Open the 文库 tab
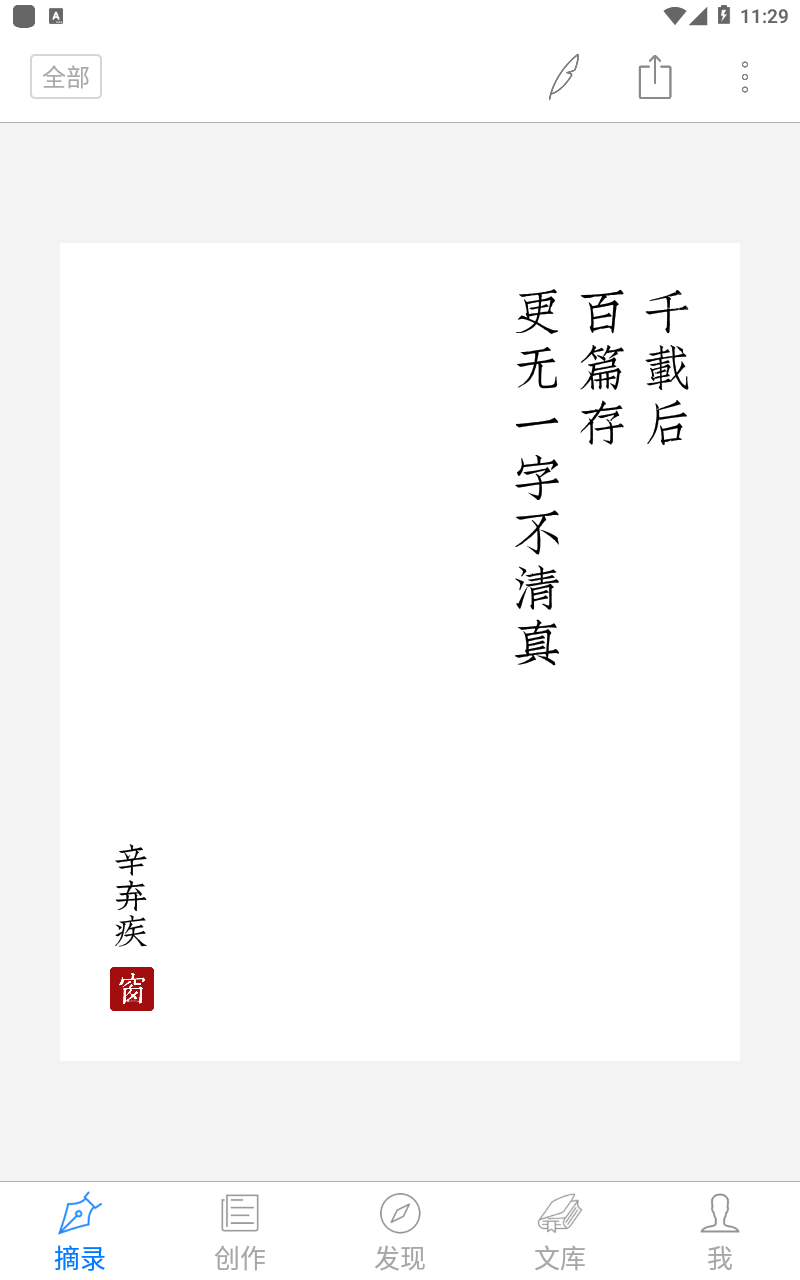Viewport: 800px width, 1280px height. pos(560,1231)
